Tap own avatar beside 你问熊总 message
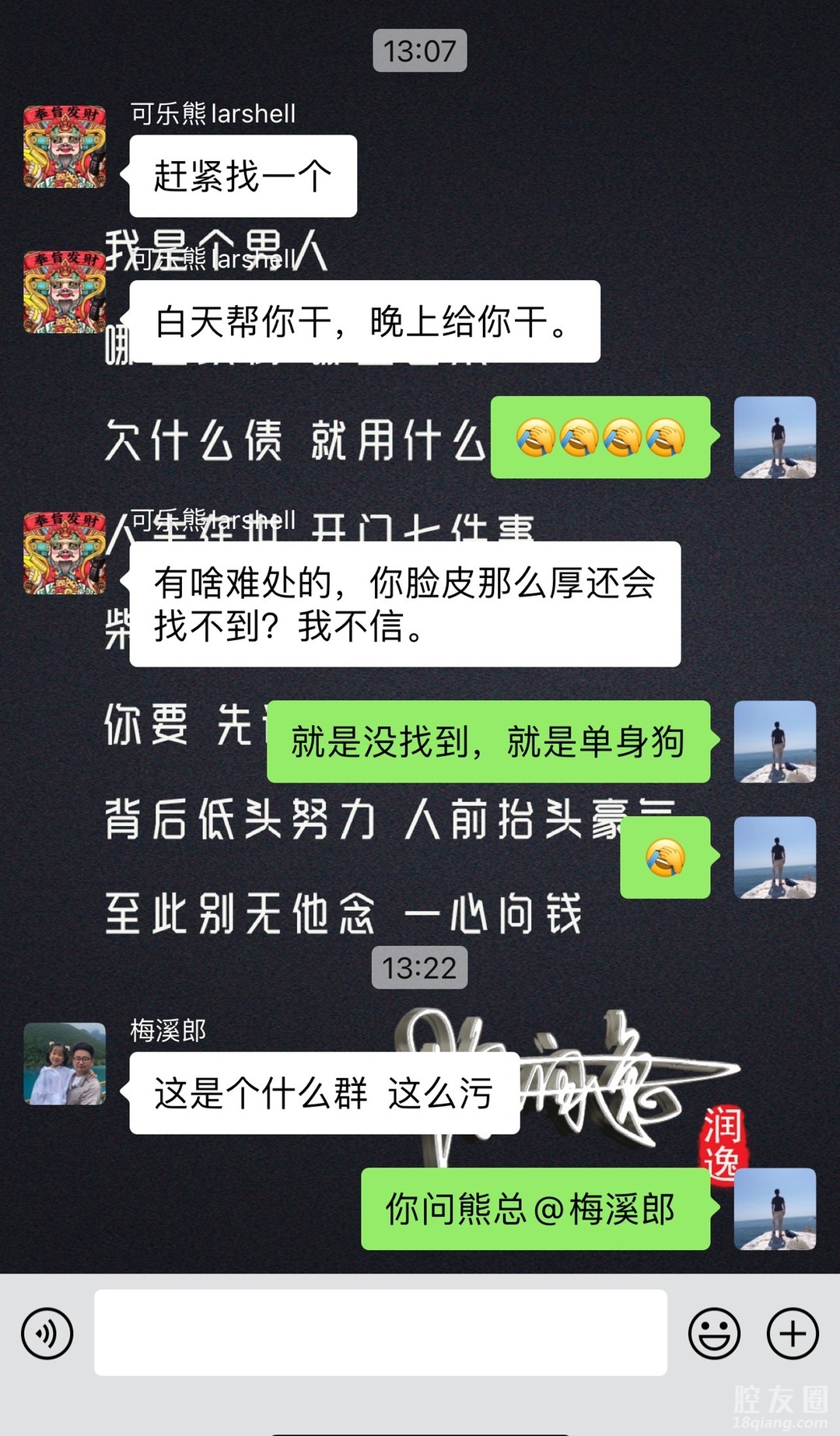 pyautogui.click(x=775, y=1209)
